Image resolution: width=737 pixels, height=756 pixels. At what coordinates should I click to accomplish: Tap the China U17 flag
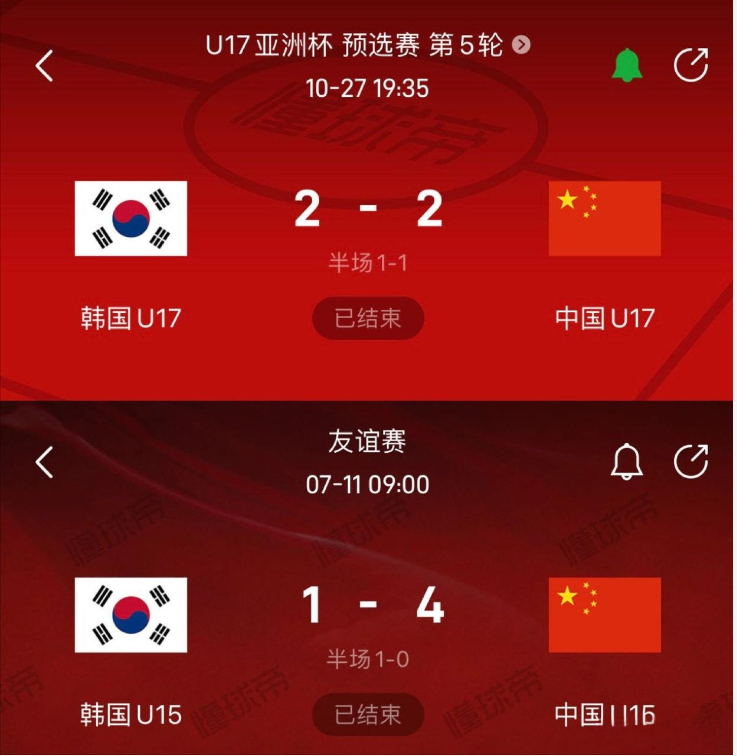[605, 218]
